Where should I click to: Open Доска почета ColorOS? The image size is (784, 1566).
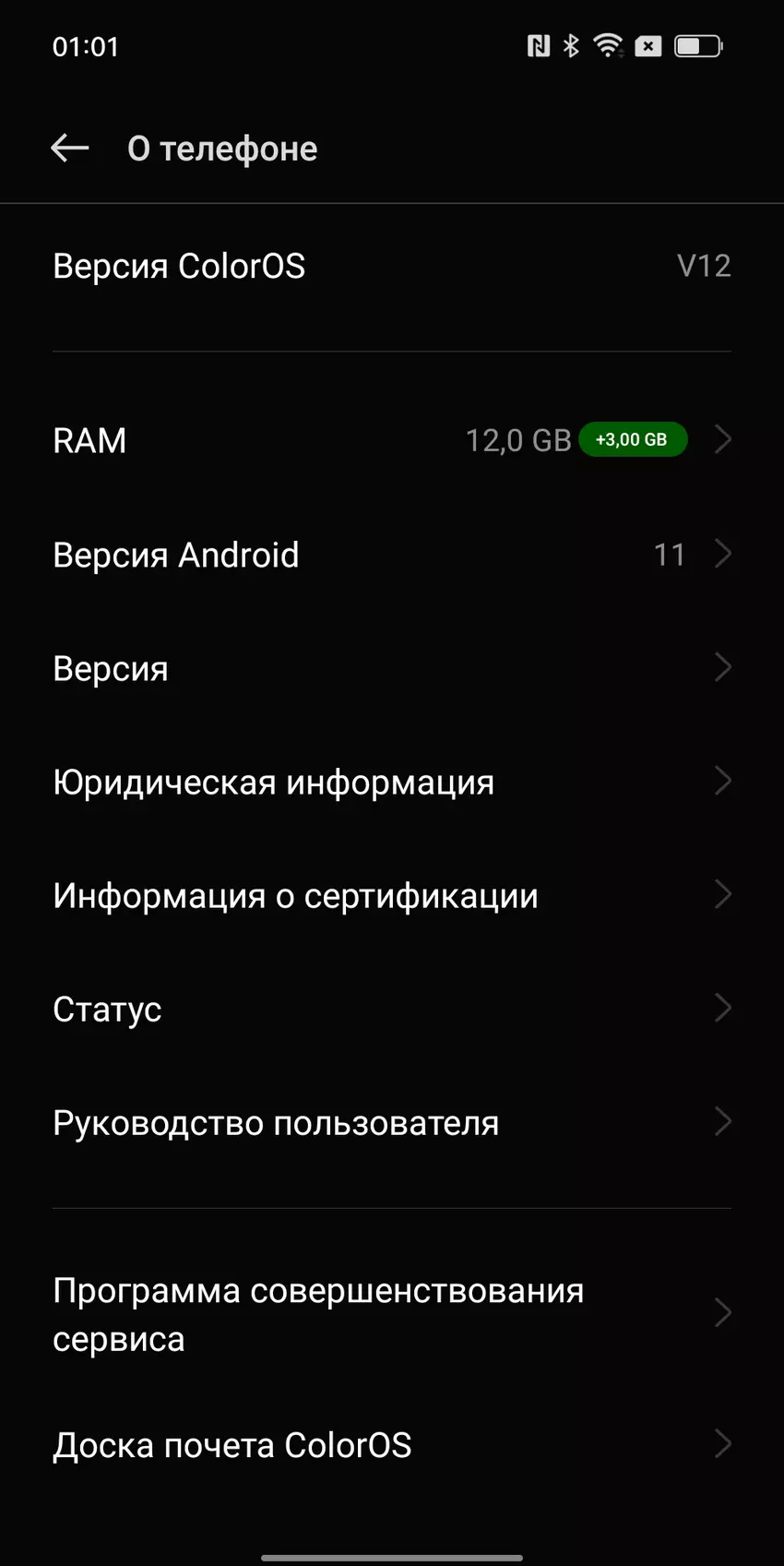point(391,1444)
